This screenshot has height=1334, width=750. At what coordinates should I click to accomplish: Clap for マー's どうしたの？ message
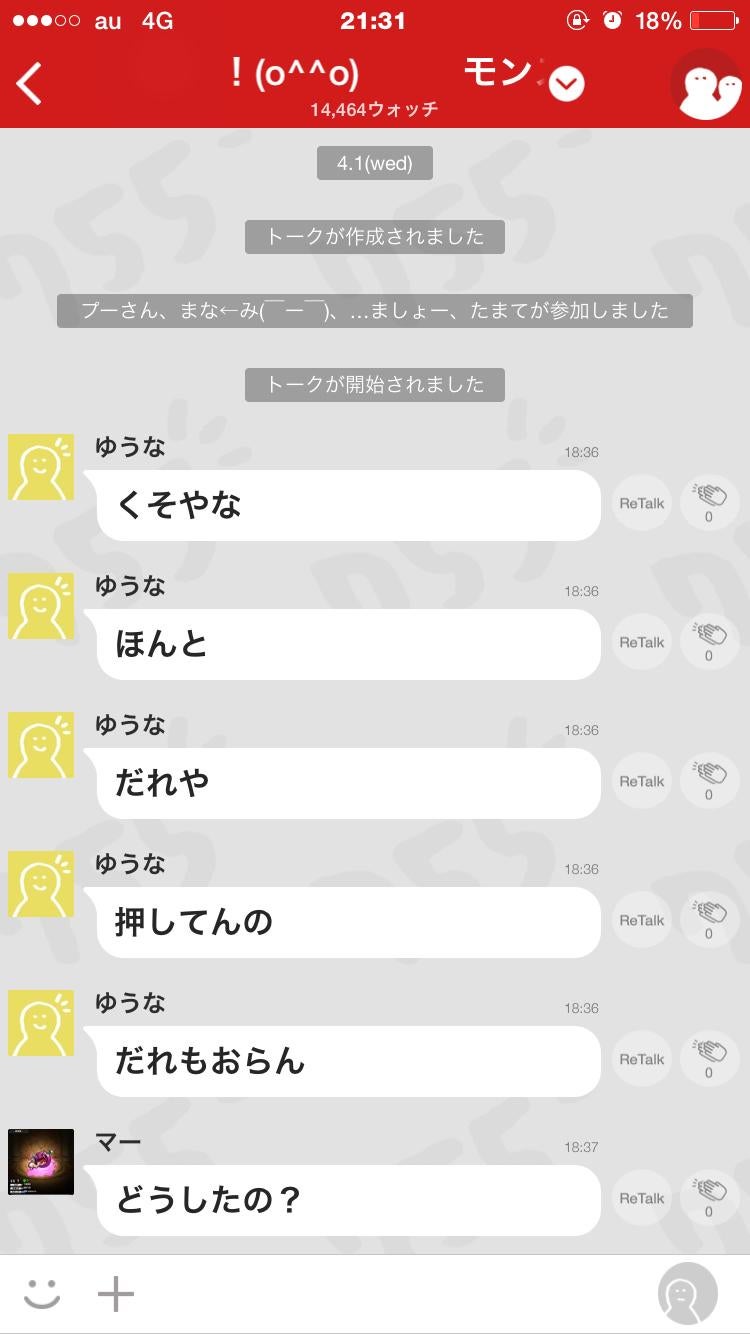(709, 1199)
